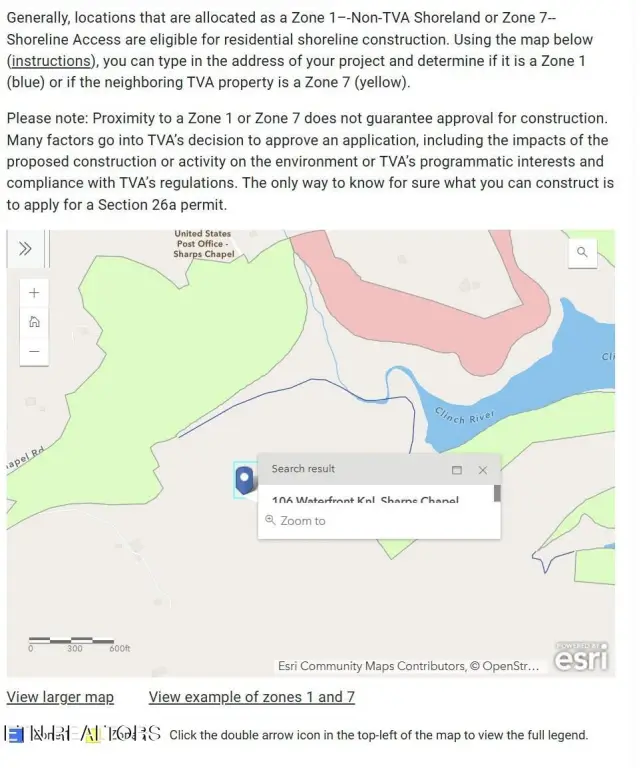Zoom out of the map
Viewport: 641px width, 768px height.
pos(34,351)
